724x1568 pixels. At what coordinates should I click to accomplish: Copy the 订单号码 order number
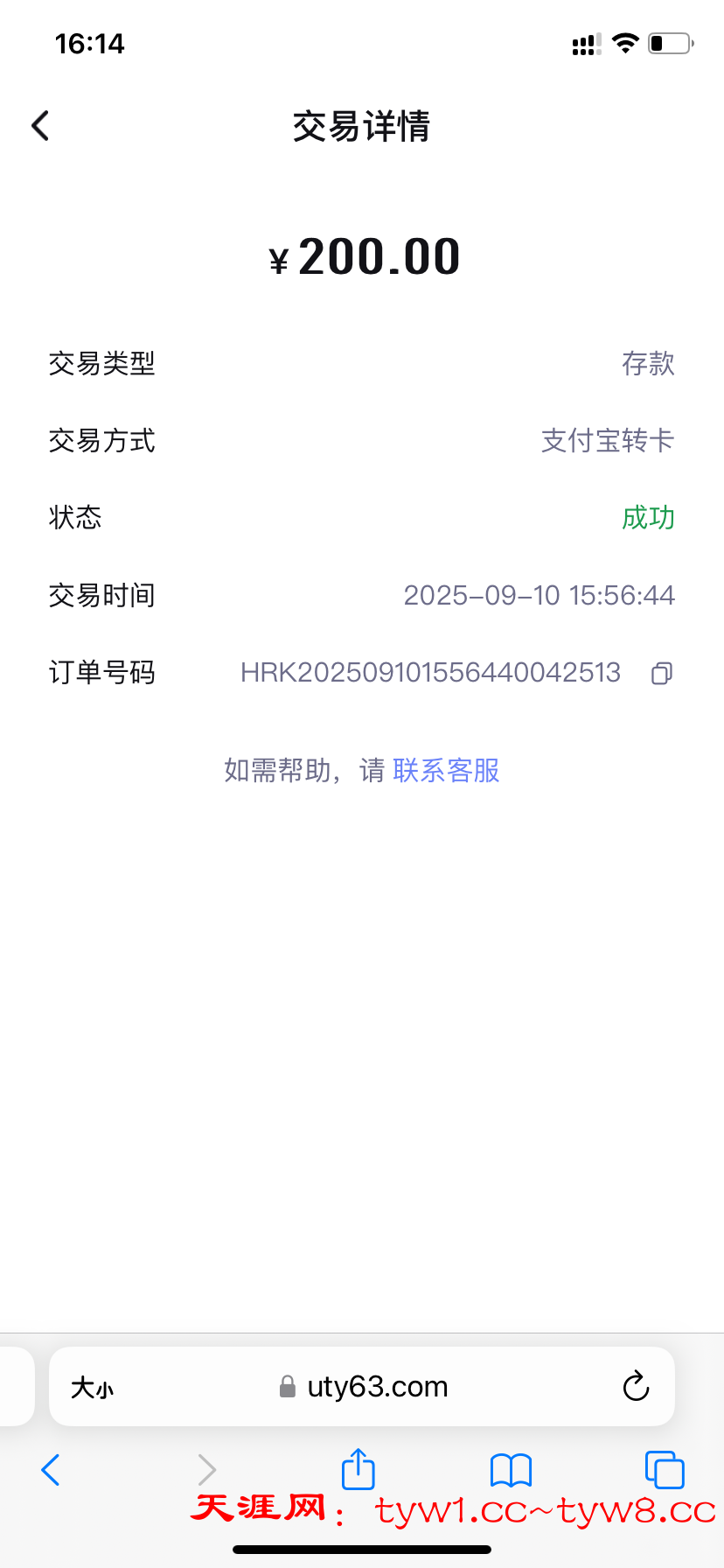click(662, 673)
